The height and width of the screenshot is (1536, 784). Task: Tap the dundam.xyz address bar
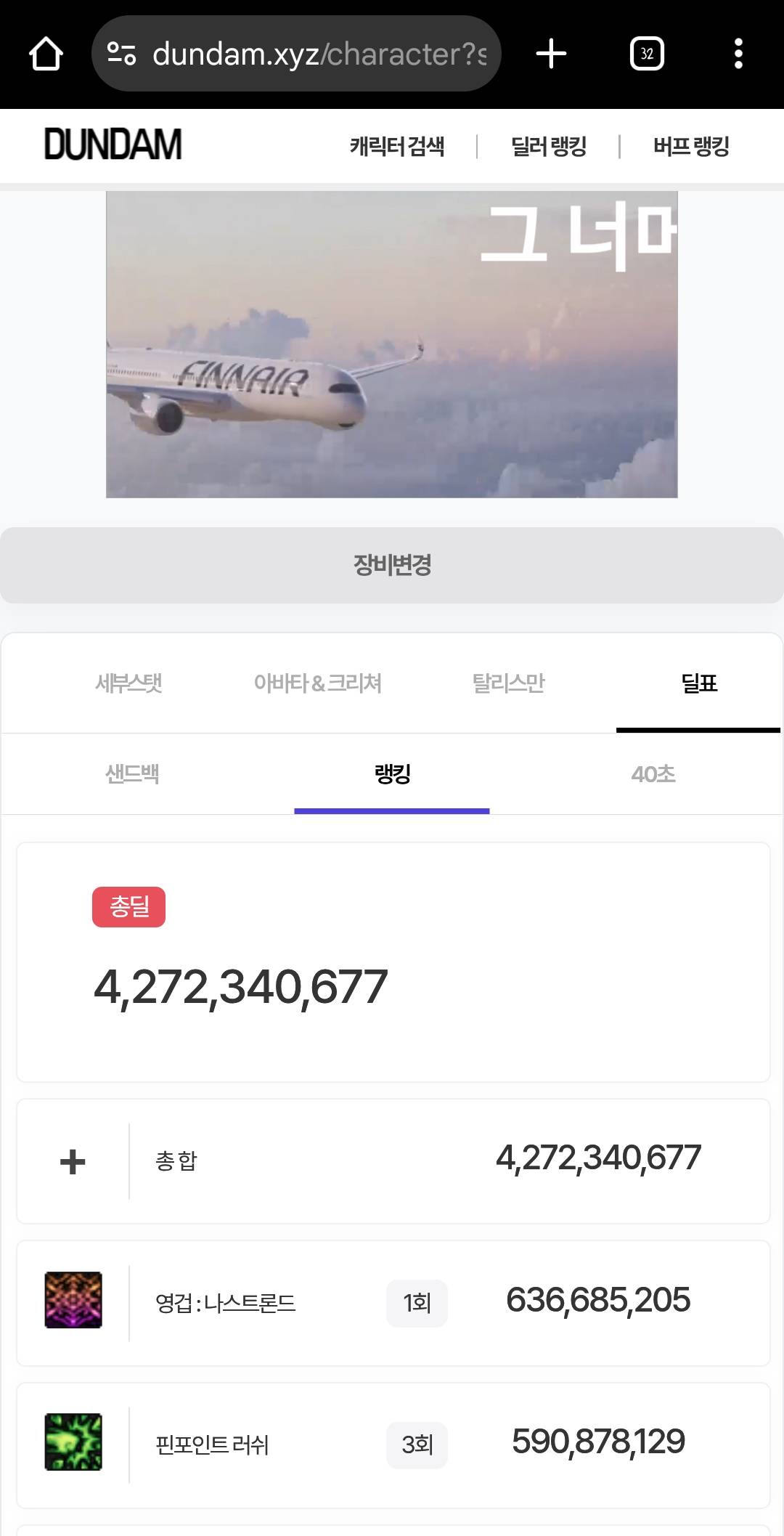[305, 54]
